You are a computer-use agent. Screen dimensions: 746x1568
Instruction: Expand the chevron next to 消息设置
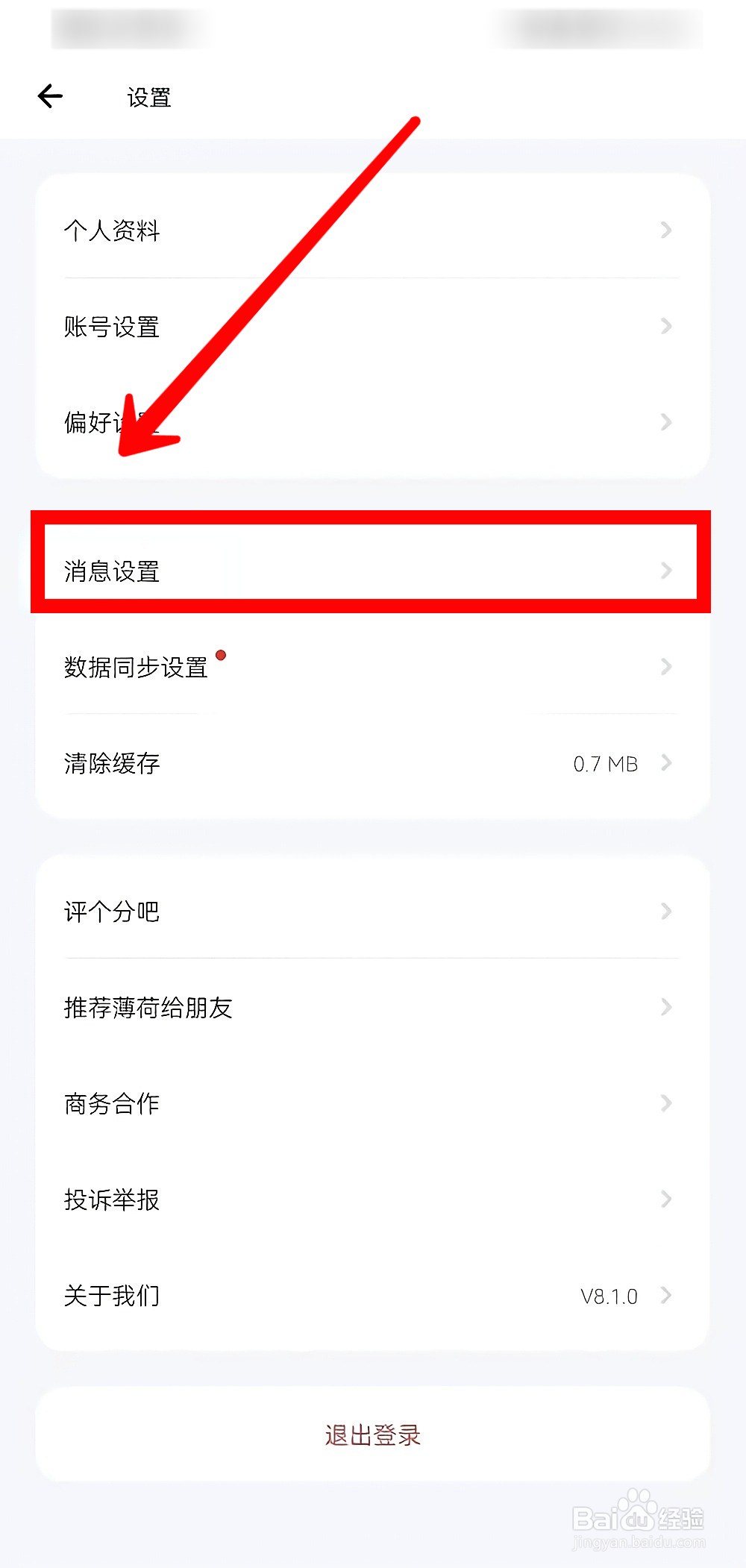click(x=666, y=571)
